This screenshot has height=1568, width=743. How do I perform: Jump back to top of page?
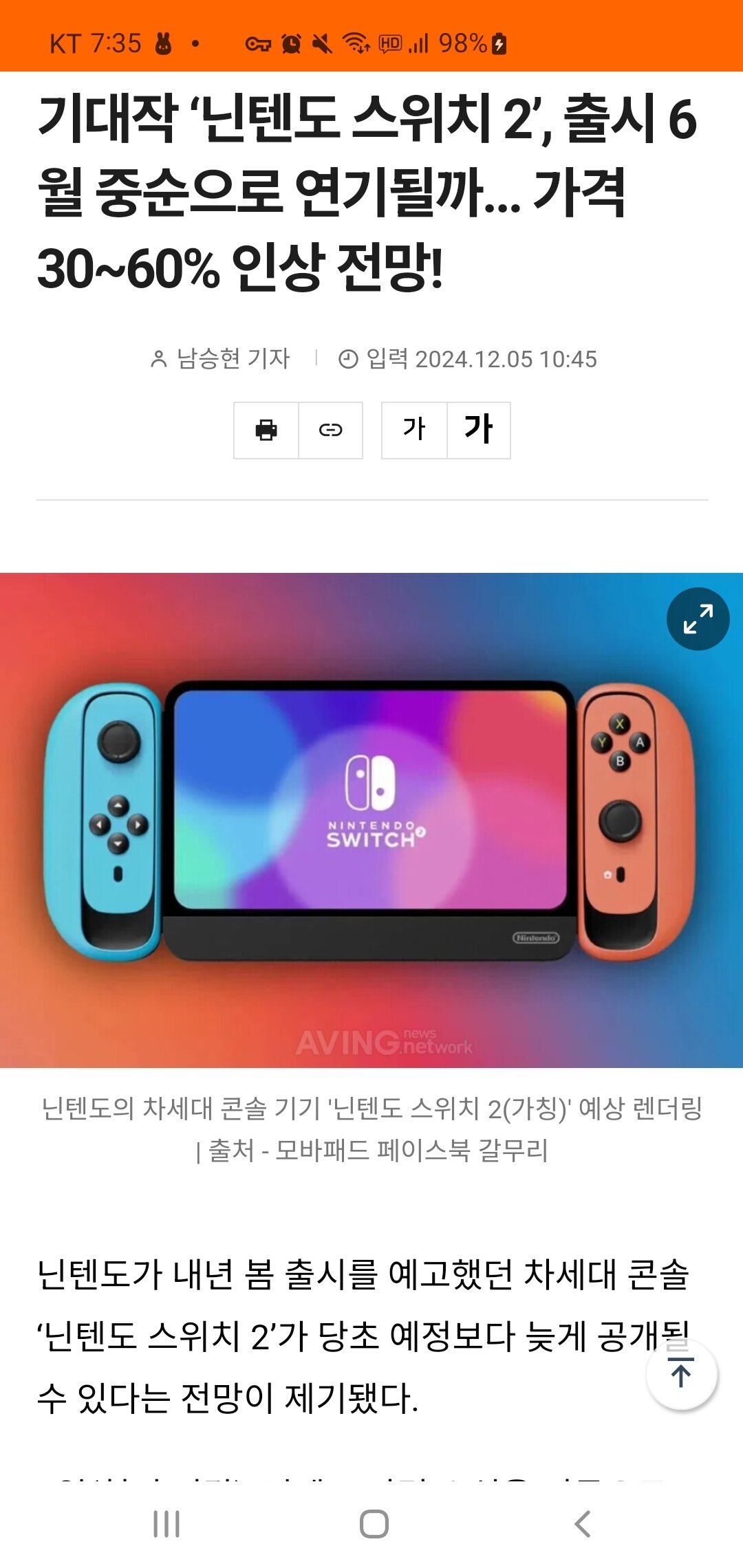tap(681, 1374)
